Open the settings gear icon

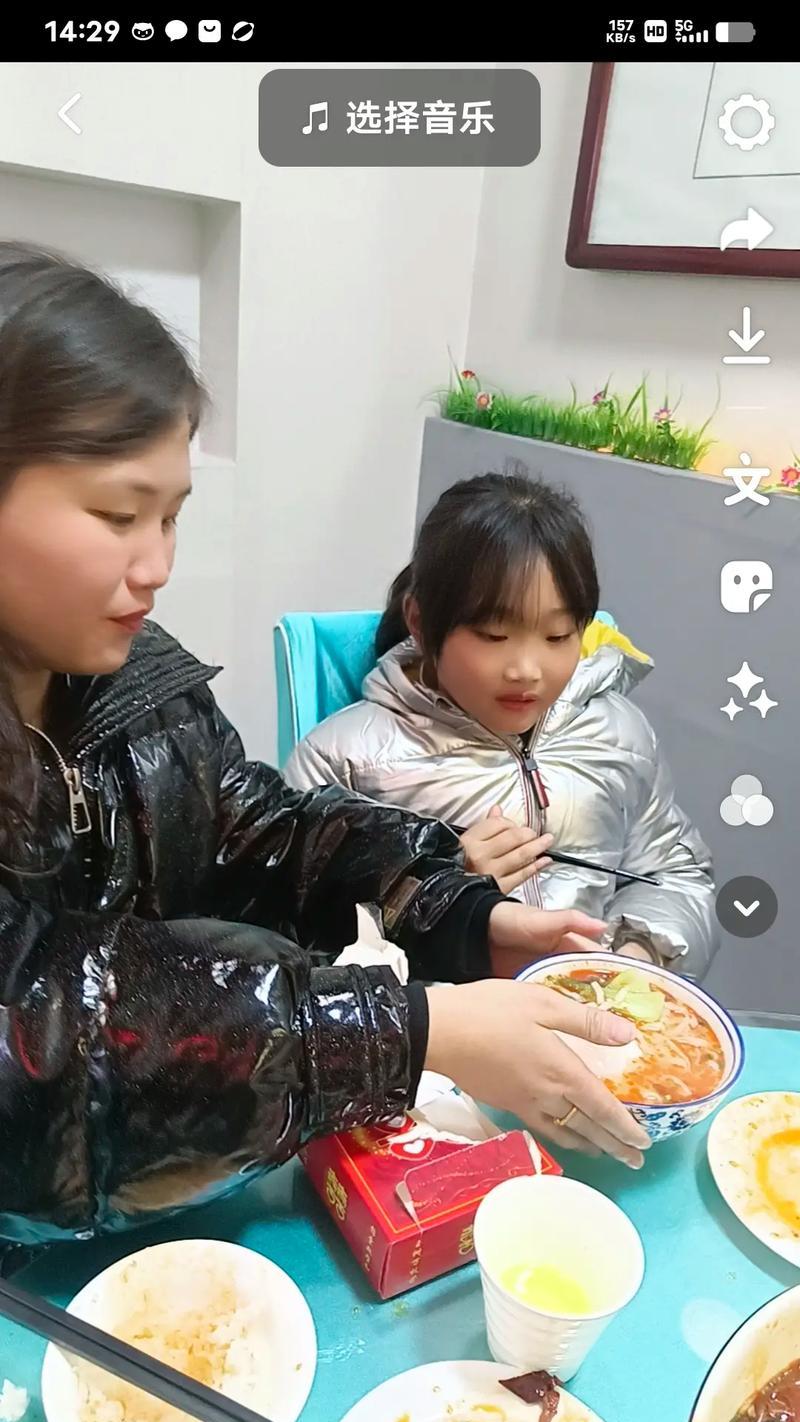[x=746, y=122]
